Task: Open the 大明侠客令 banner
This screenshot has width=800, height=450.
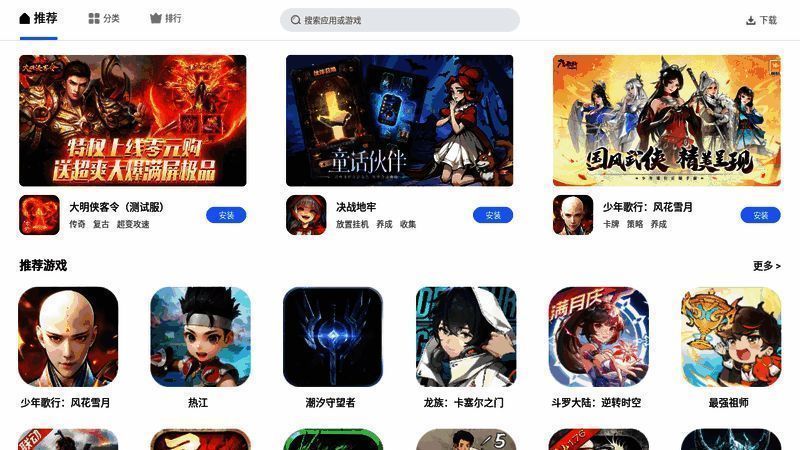Action: click(x=133, y=121)
